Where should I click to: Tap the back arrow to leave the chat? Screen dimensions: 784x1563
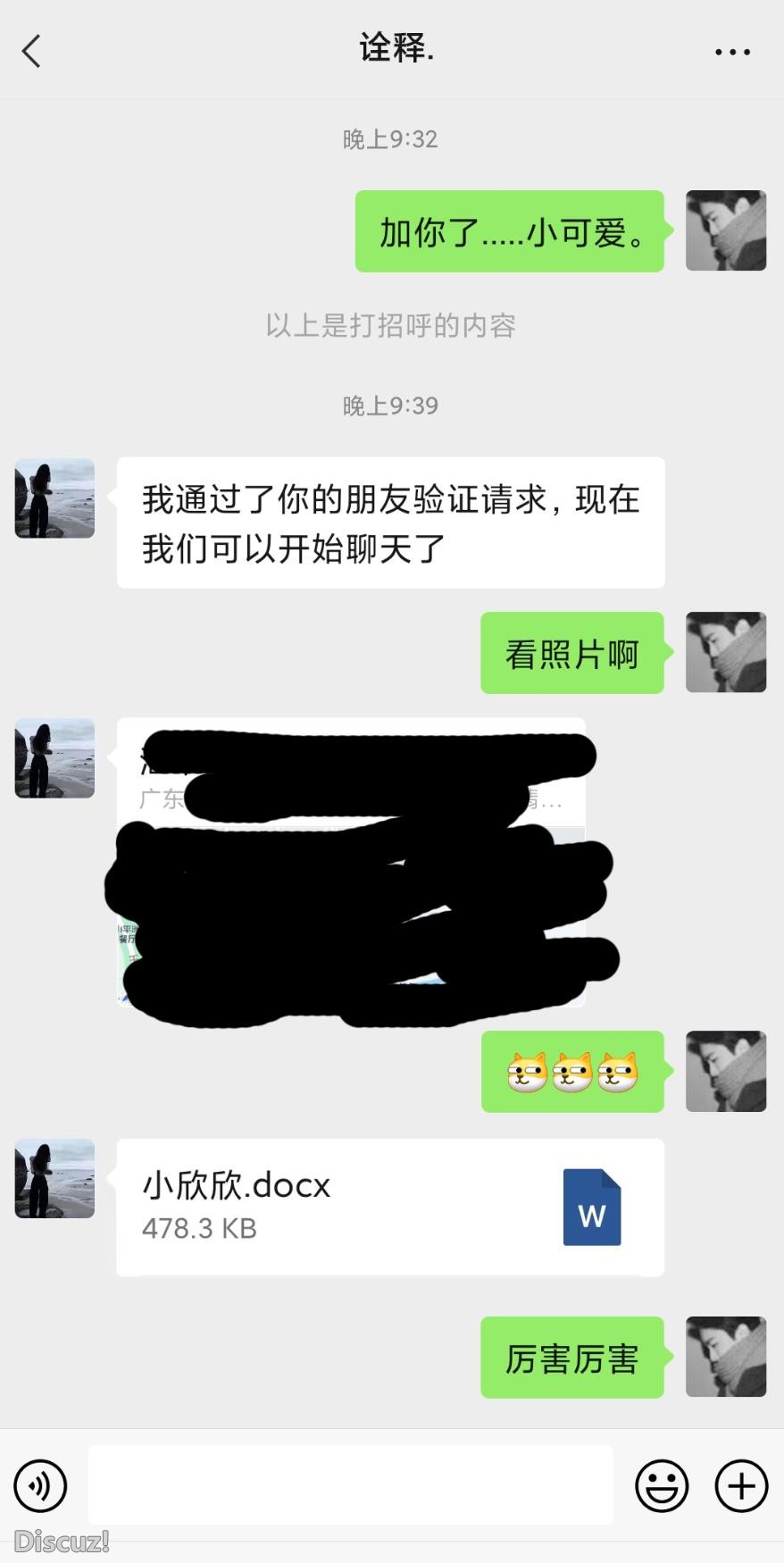[32, 51]
